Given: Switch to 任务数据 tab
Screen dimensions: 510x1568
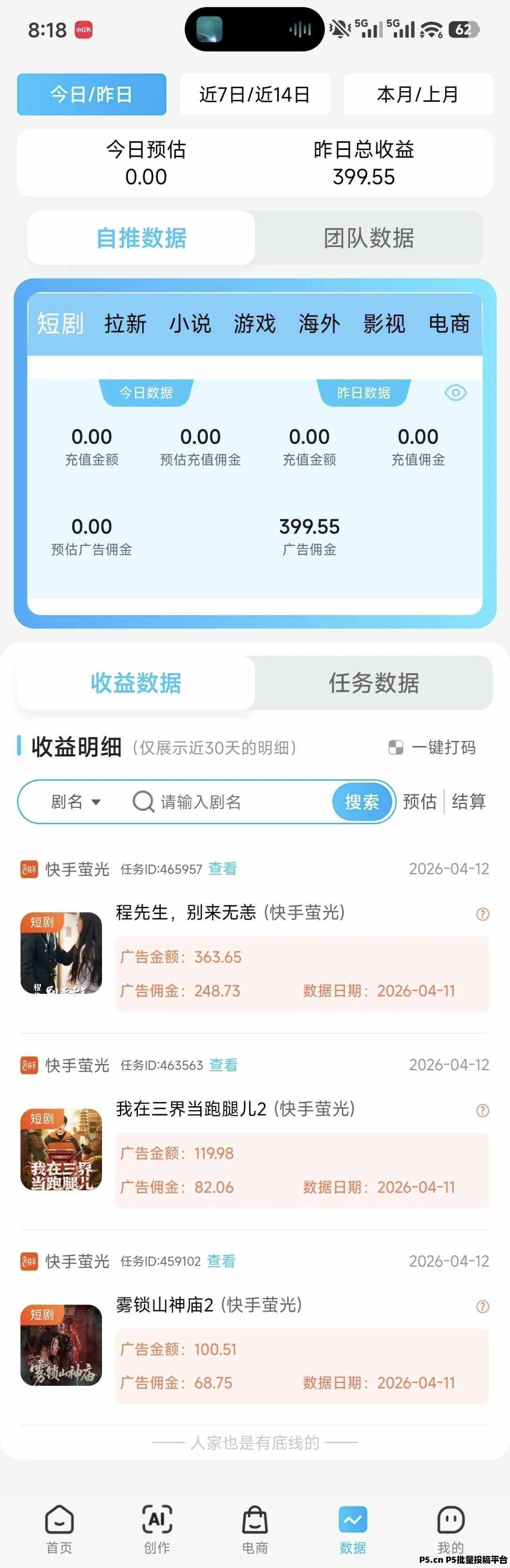Looking at the screenshot, I should coord(374,682).
